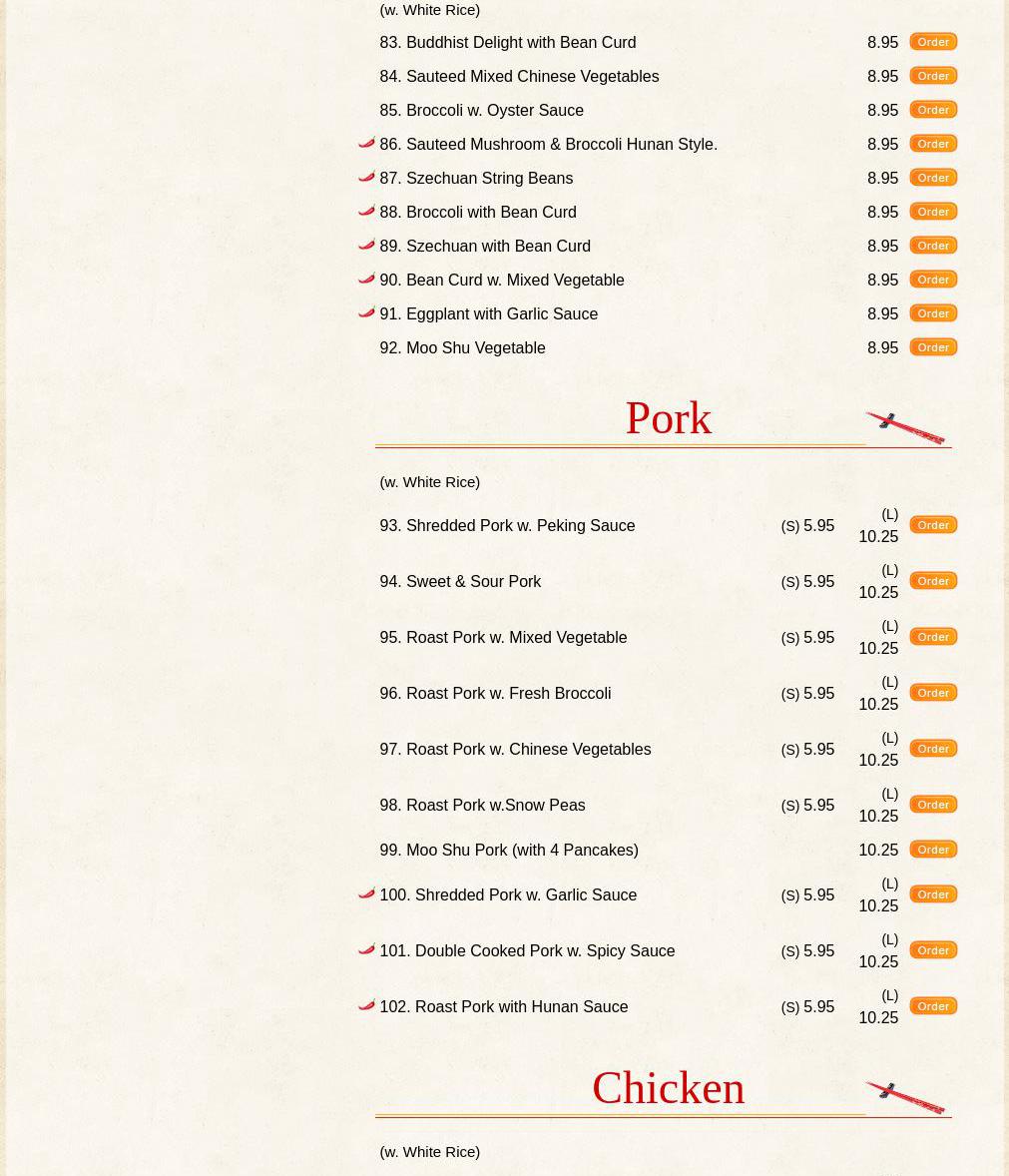Order Double Cooked Pork w. Spicy Sauce

[x=933, y=950]
